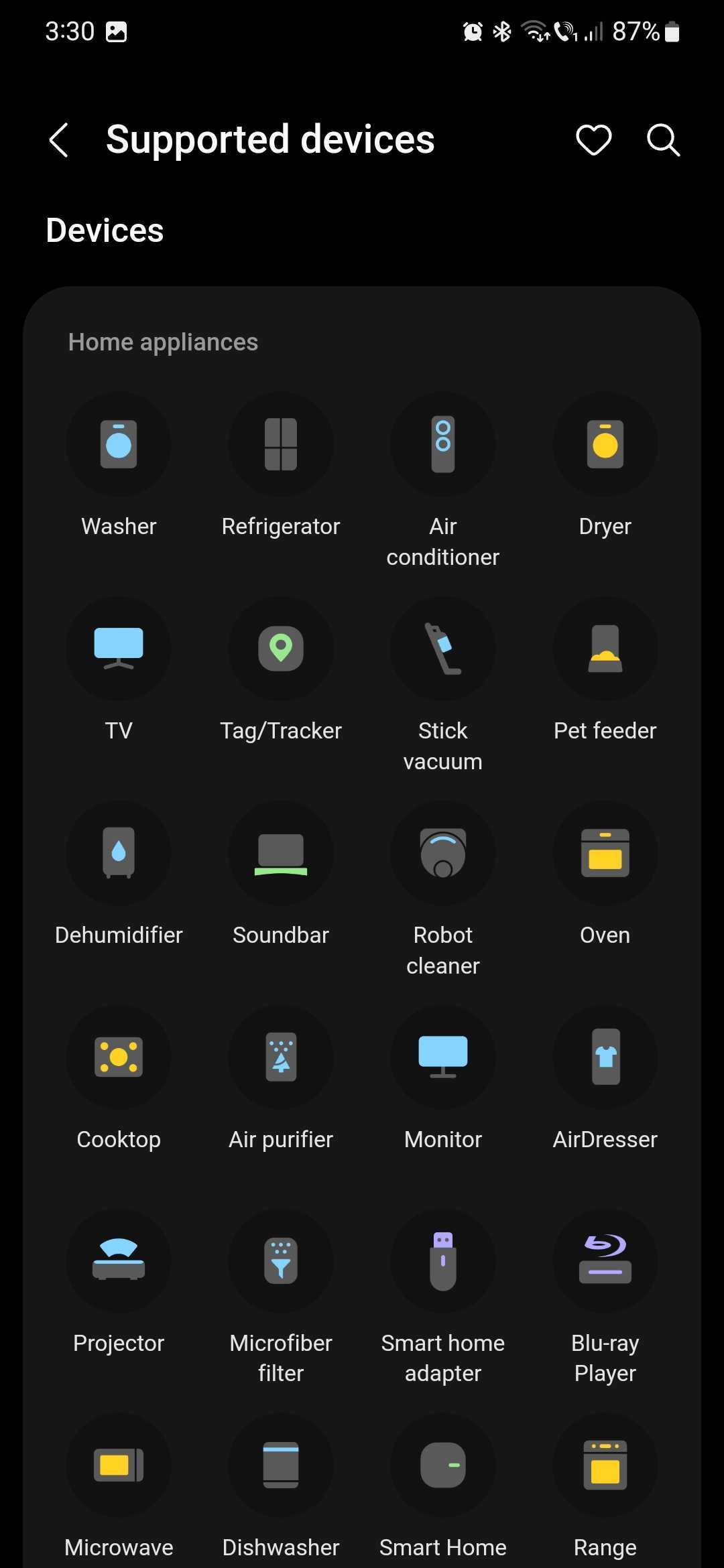Go back from Supported devices
This screenshot has width=724, height=1568.
click(59, 140)
